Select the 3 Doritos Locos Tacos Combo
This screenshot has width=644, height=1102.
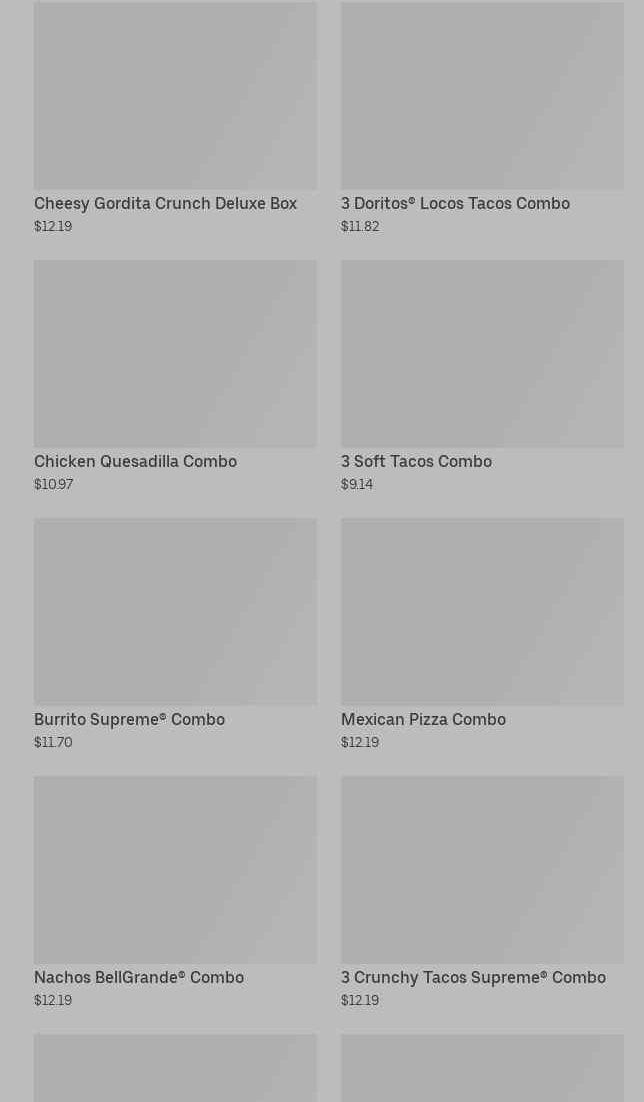[482, 118]
